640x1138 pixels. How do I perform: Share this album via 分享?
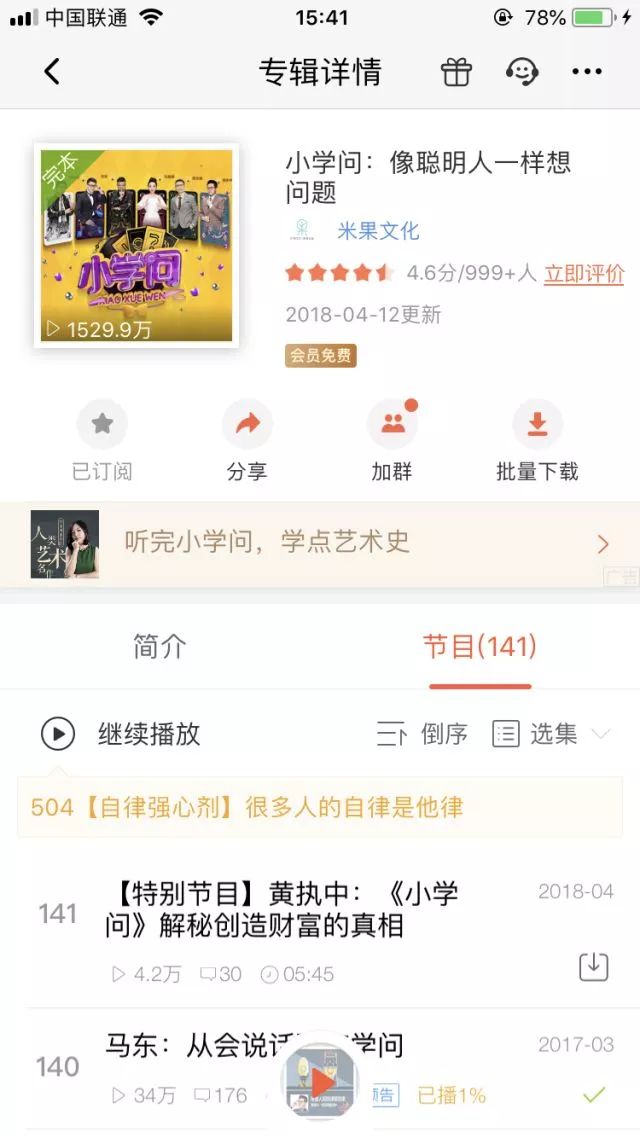pyautogui.click(x=247, y=438)
